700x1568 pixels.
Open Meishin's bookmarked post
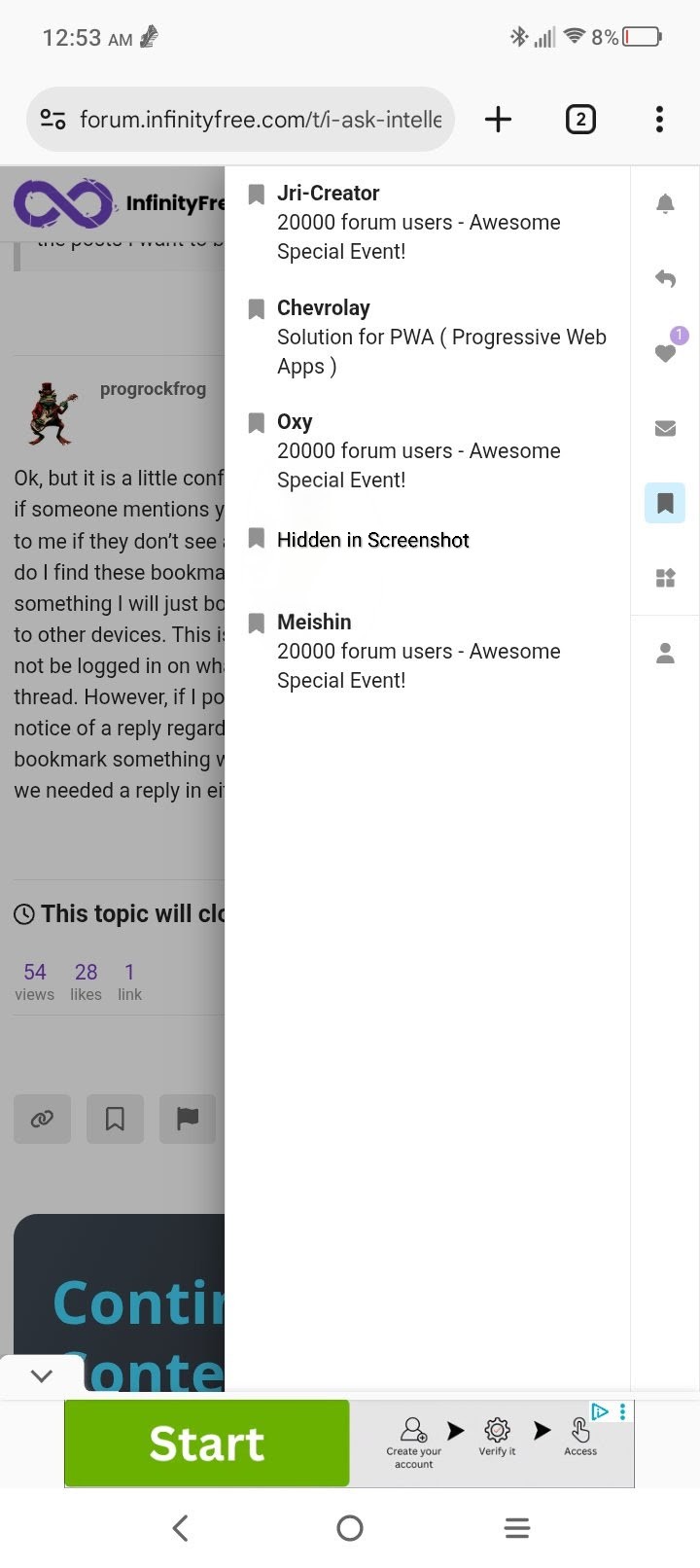pos(418,652)
